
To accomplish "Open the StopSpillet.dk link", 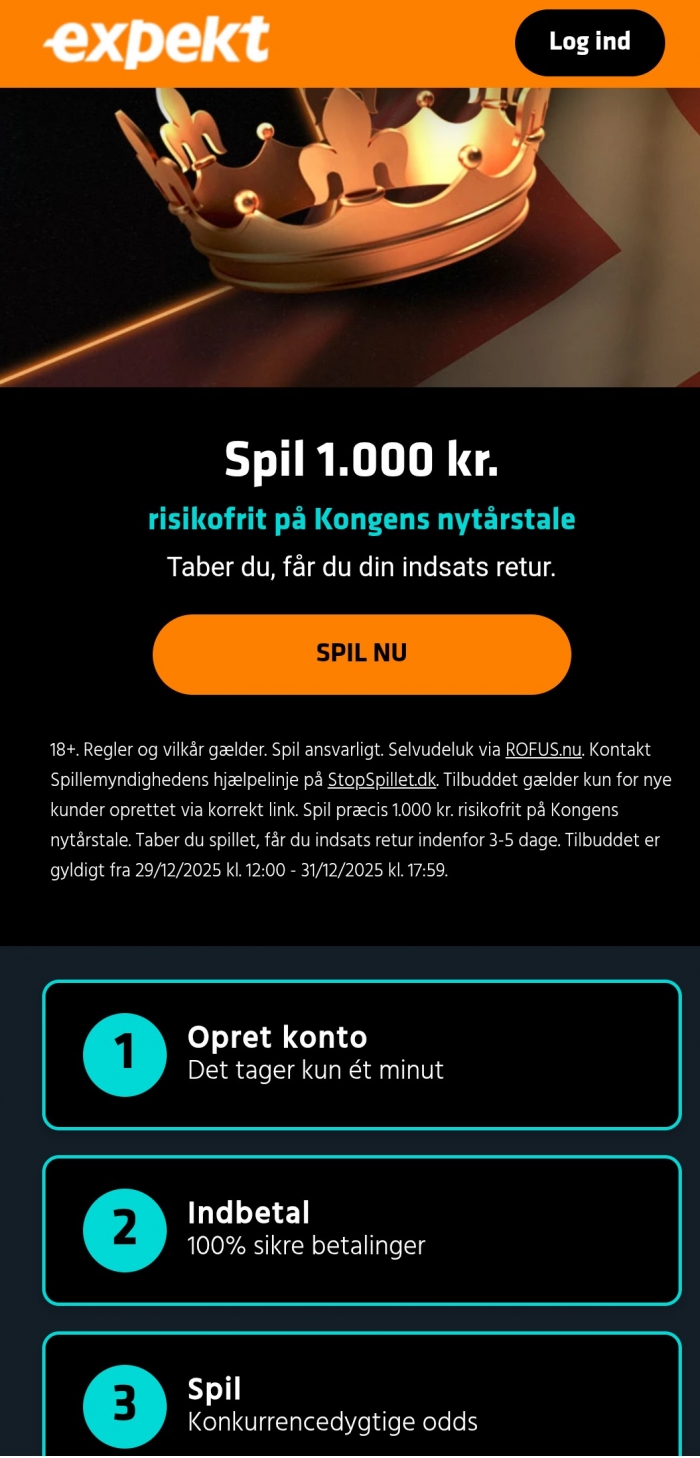I will 382,780.
